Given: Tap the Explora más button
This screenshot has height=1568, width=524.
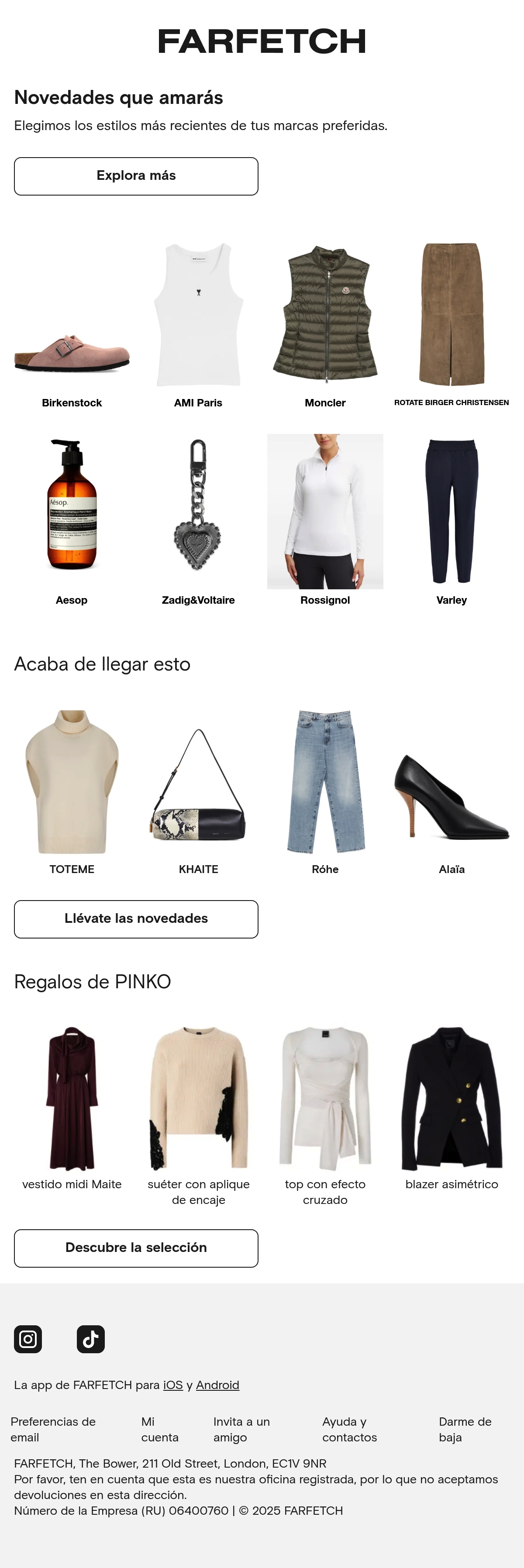Looking at the screenshot, I should pos(136,176).
